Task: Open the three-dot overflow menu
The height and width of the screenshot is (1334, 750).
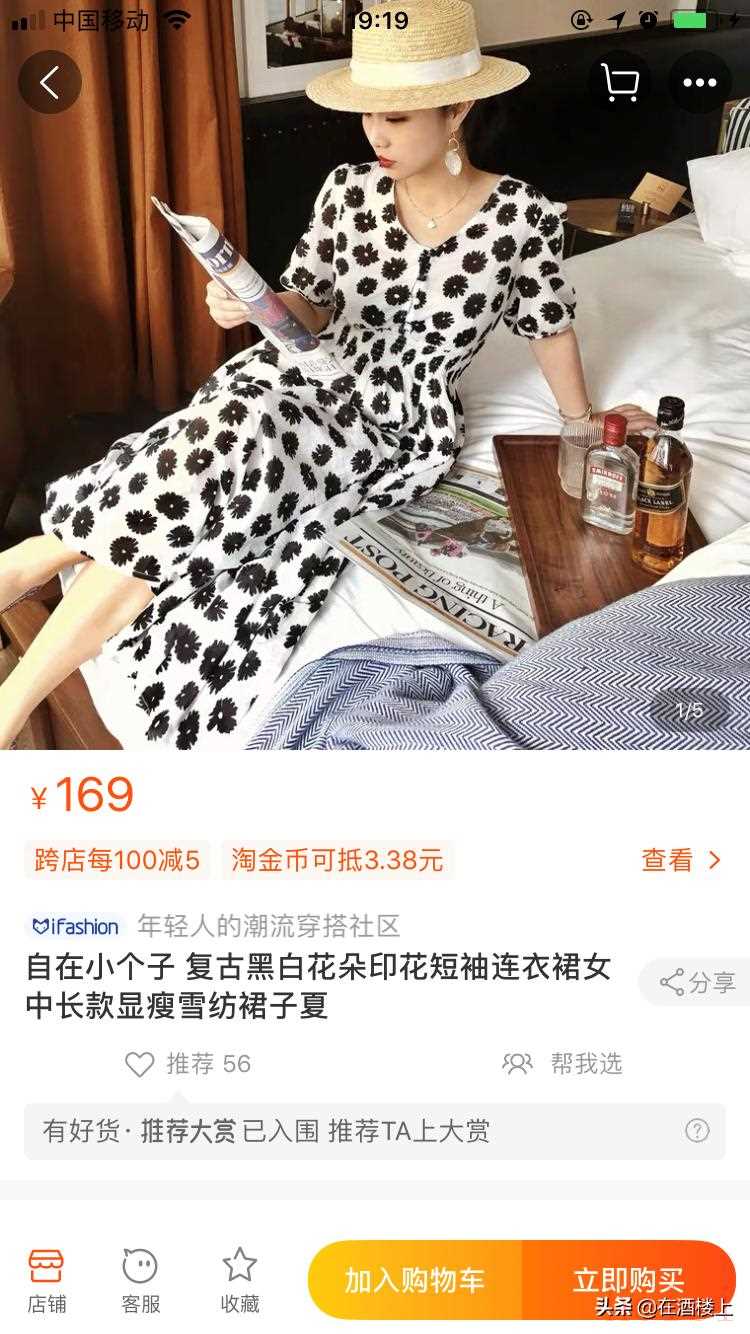Action: pos(700,83)
